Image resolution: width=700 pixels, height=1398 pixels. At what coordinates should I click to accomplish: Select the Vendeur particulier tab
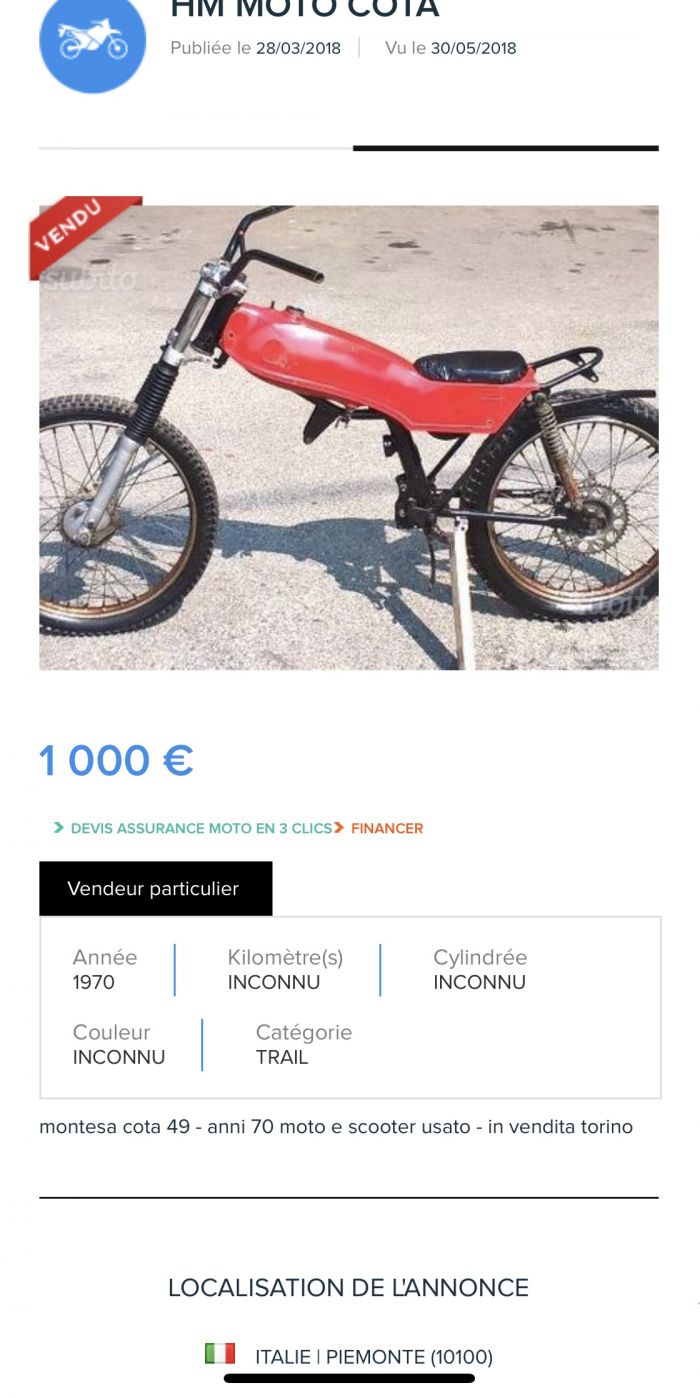point(154,888)
